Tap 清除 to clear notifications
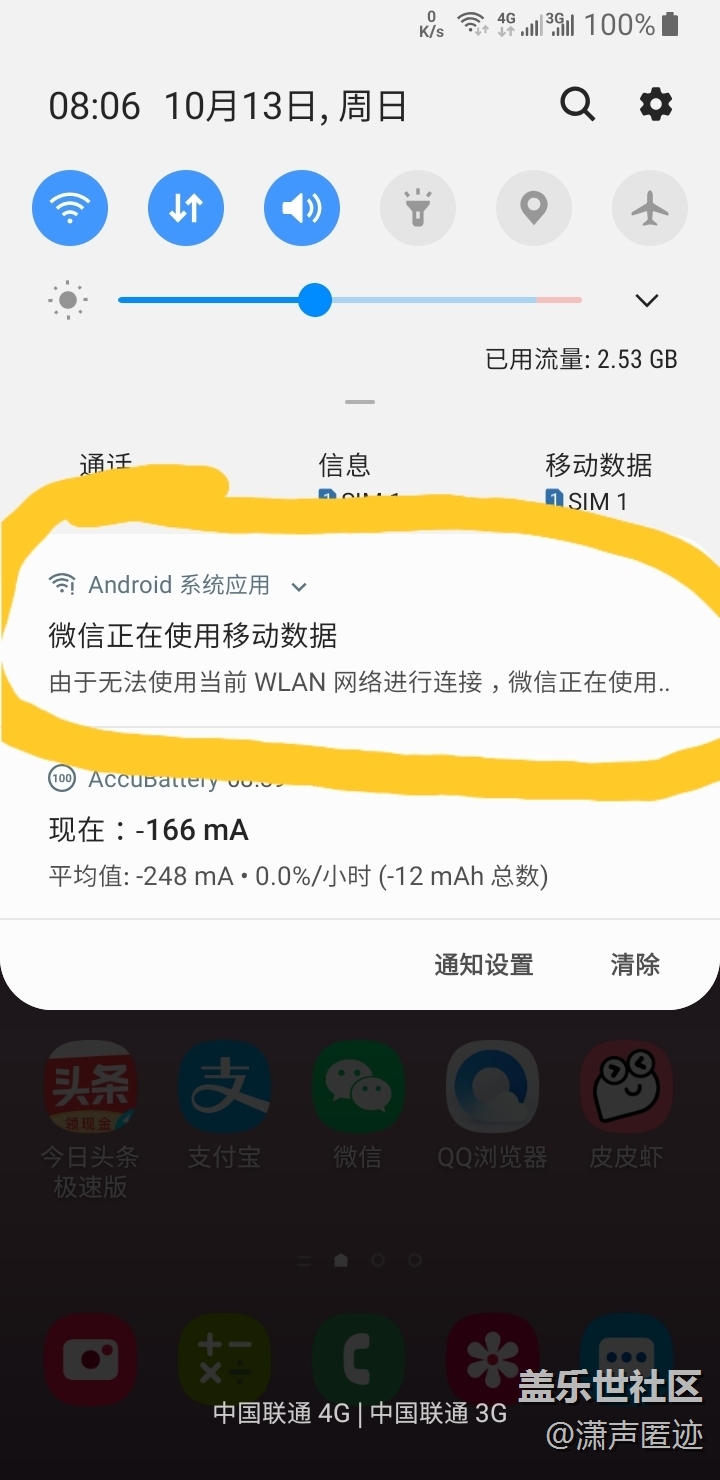This screenshot has width=720, height=1480. [x=635, y=964]
